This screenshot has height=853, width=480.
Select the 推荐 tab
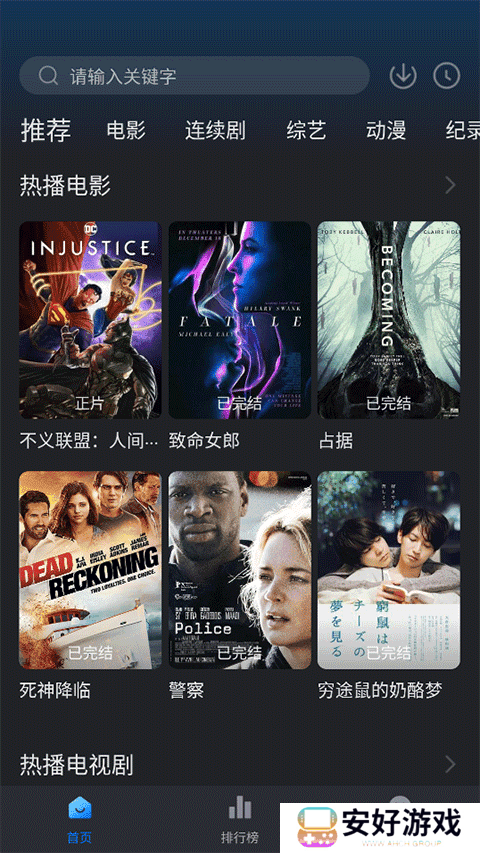tap(46, 131)
